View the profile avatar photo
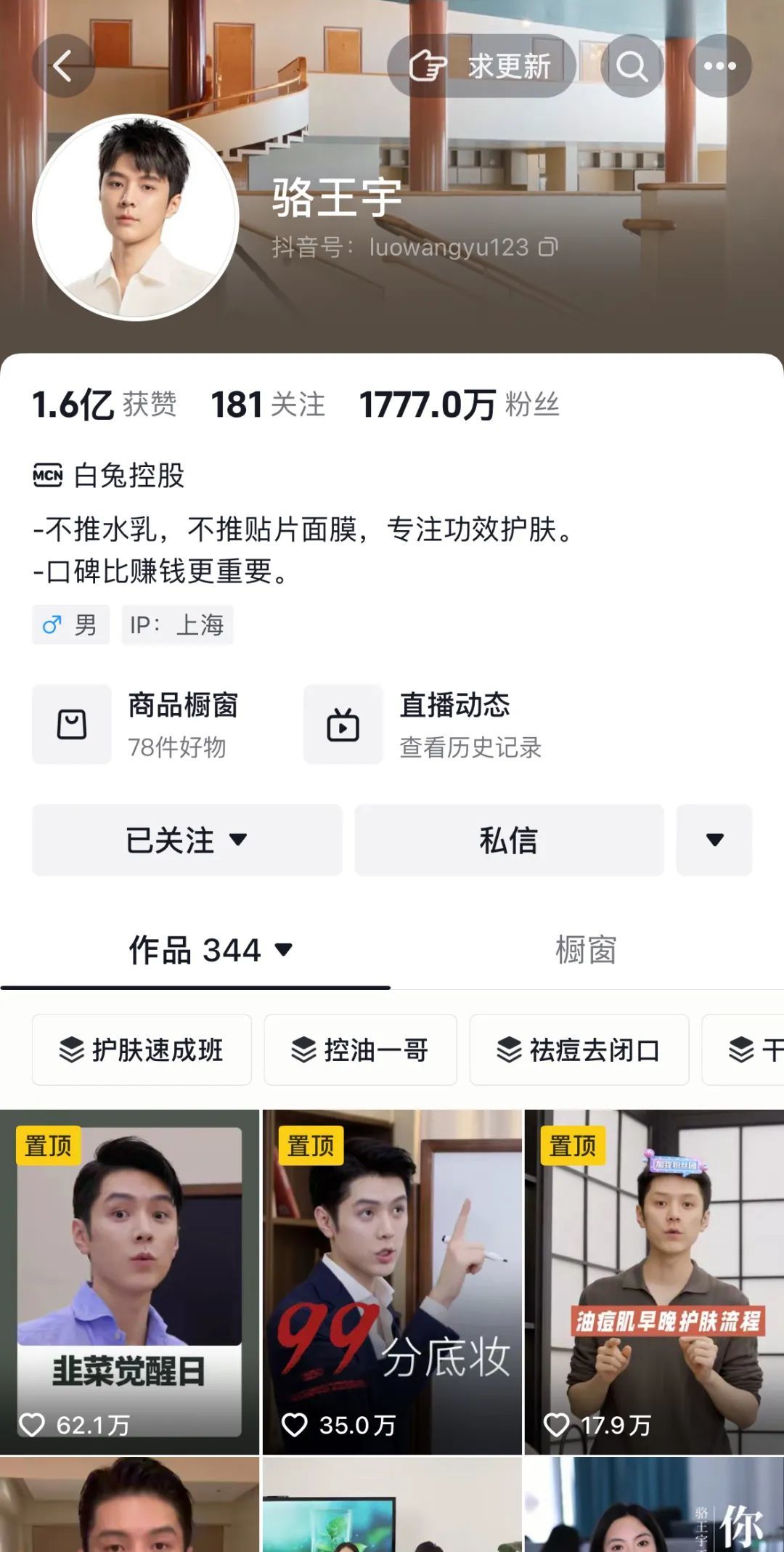The width and height of the screenshot is (784, 1552). (136, 217)
